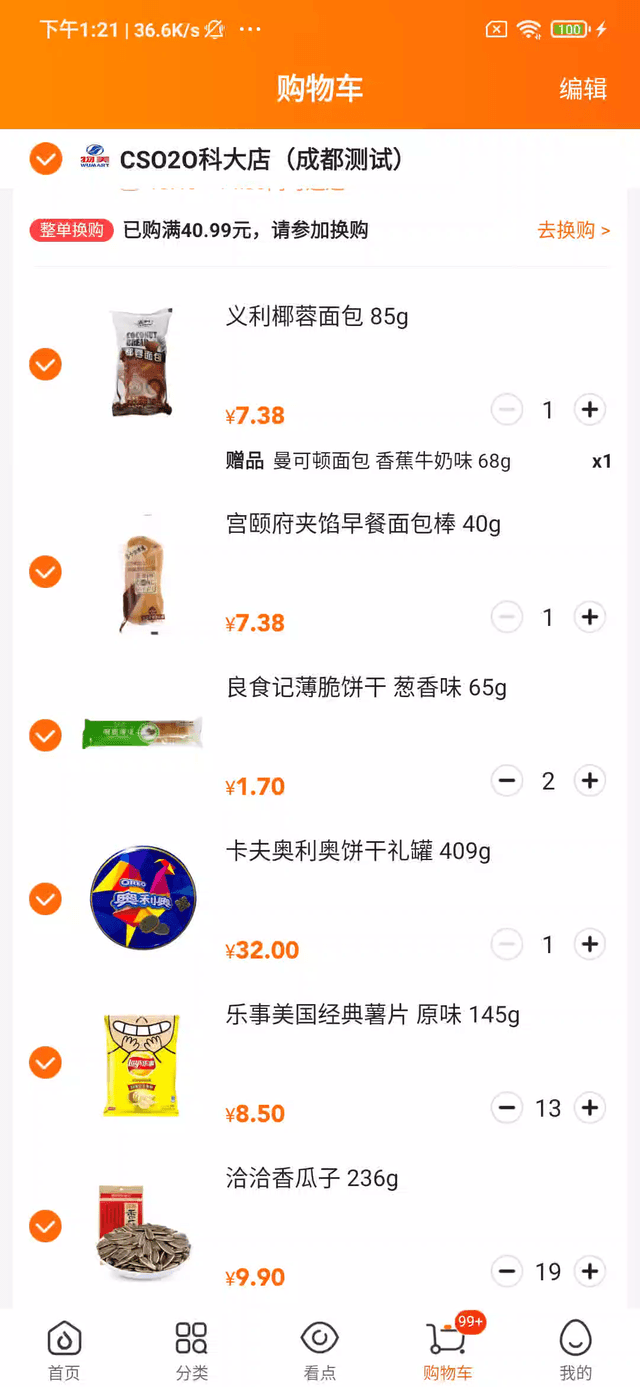The width and height of the screenshot is (640, 1387).
Task: Uncheck 洽洽香瓜子 236g item
Action: point(46,1226)
